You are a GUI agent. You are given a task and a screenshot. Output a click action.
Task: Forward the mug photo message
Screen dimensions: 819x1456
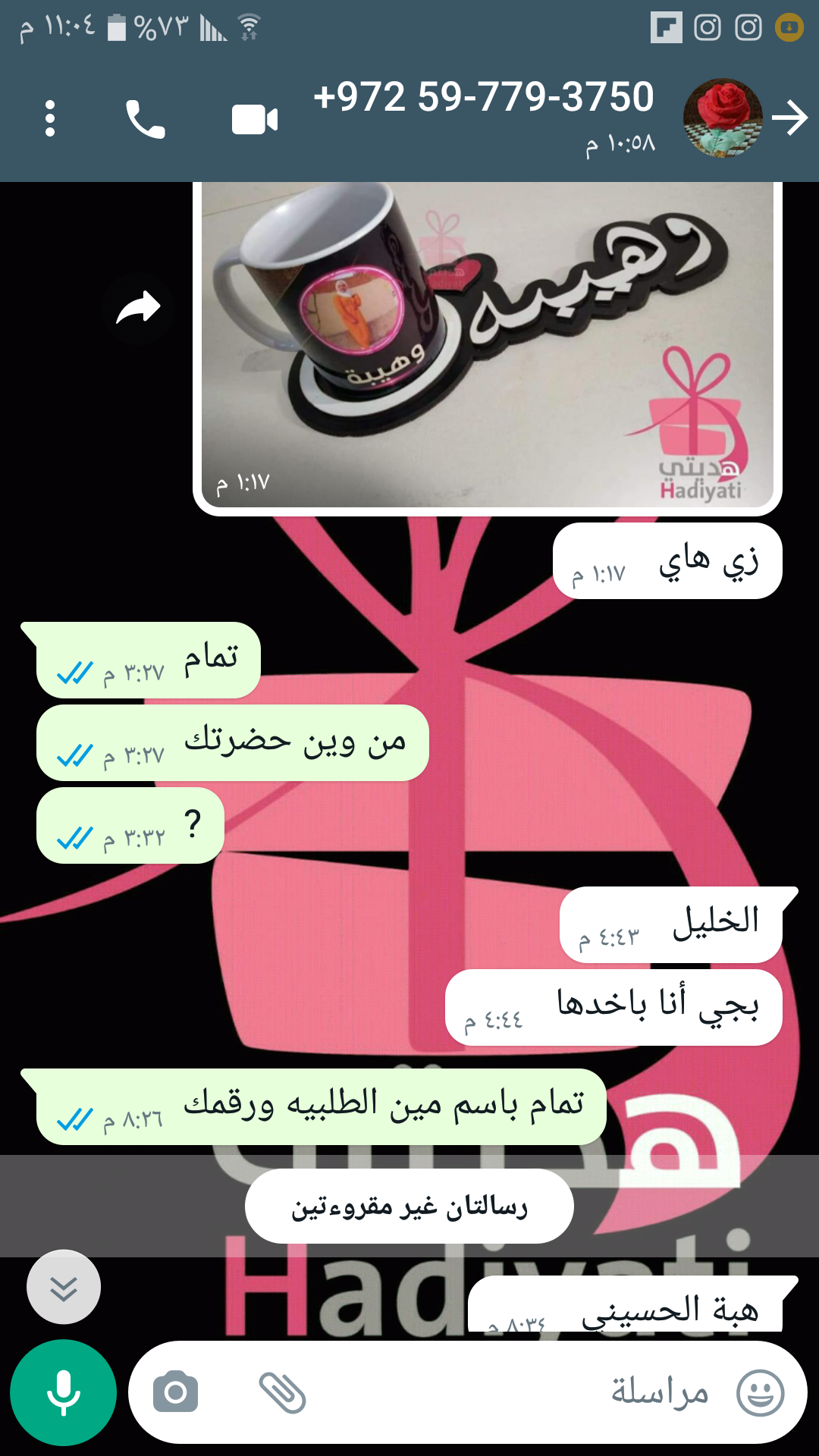click(x=138, y=309)
